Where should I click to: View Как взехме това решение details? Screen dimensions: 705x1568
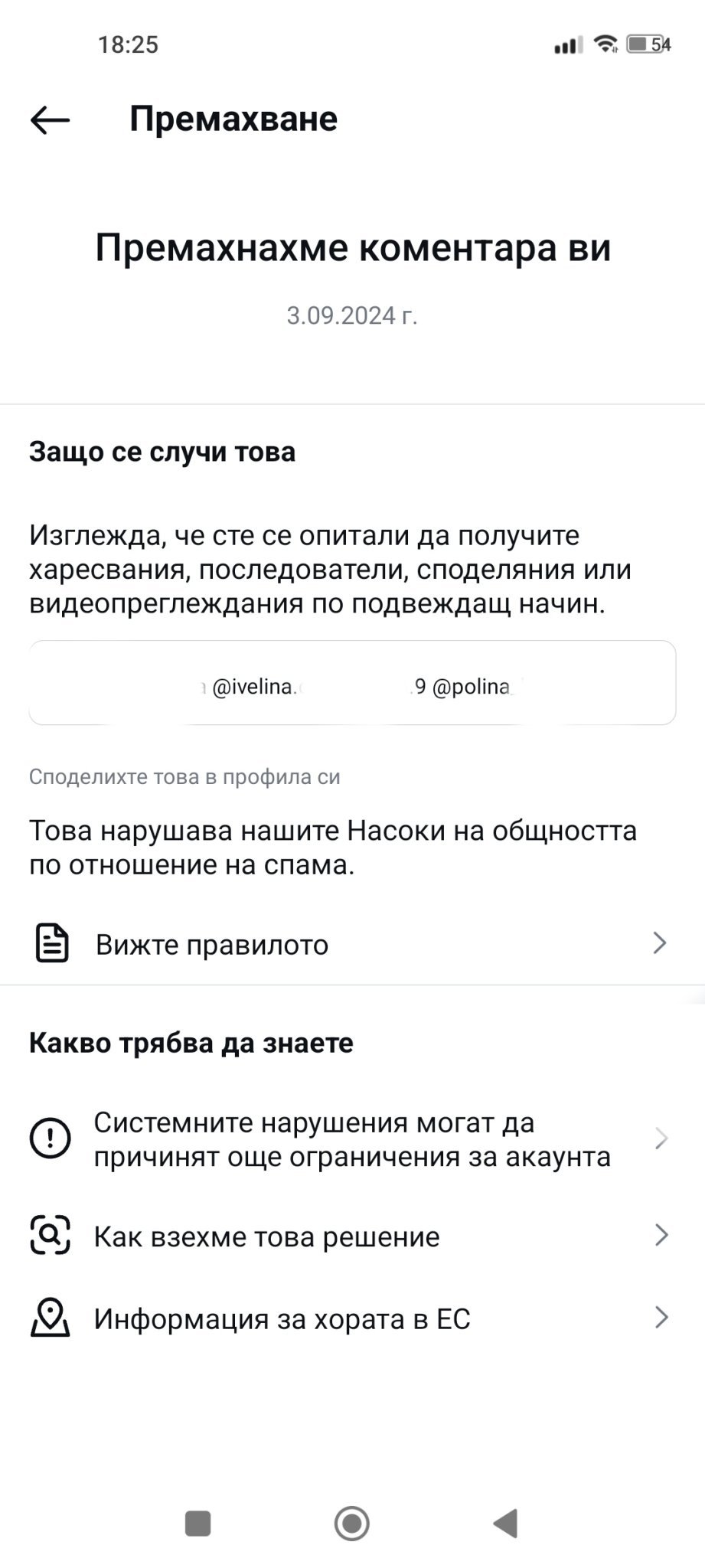[x=352, y=1236]
